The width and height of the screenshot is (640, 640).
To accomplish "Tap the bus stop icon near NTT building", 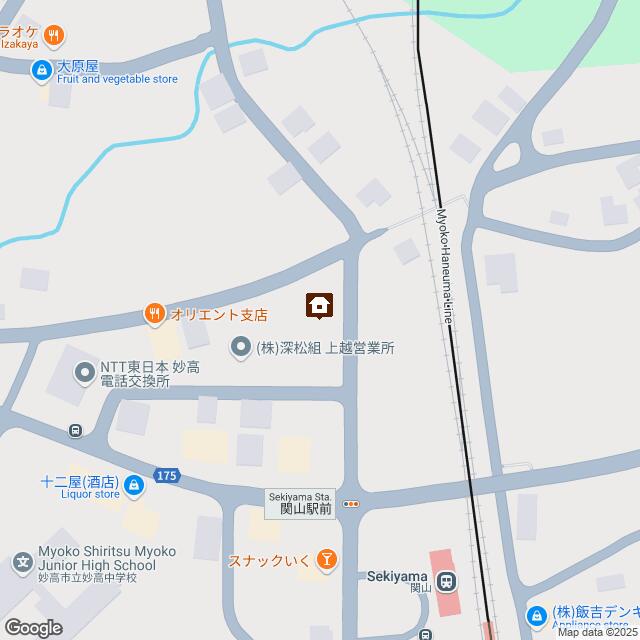I will pyautogui.click(x=75, y=431).
